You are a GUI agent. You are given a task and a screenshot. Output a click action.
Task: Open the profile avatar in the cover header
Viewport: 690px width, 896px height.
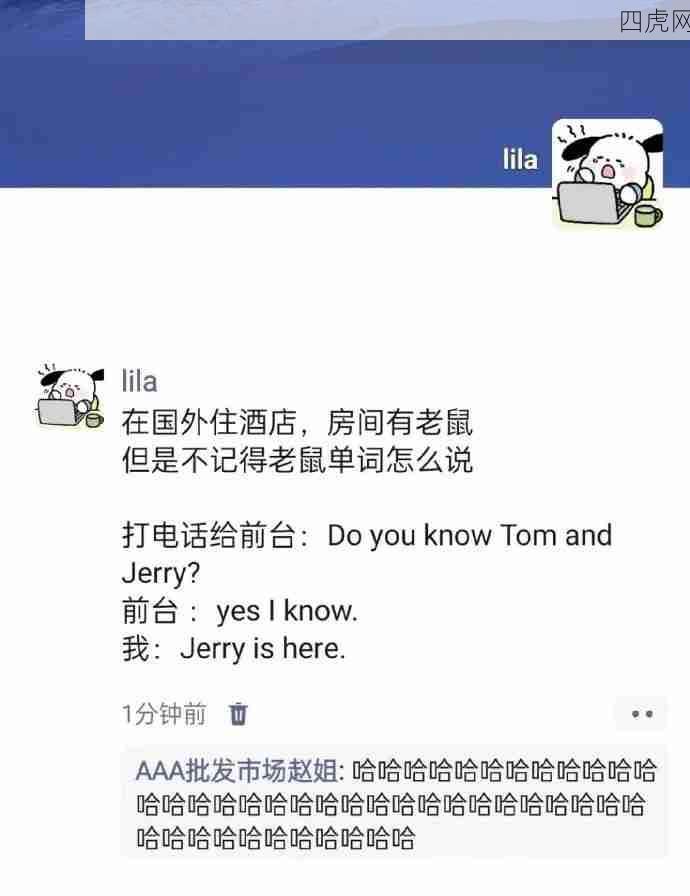(x=608, y=174)
